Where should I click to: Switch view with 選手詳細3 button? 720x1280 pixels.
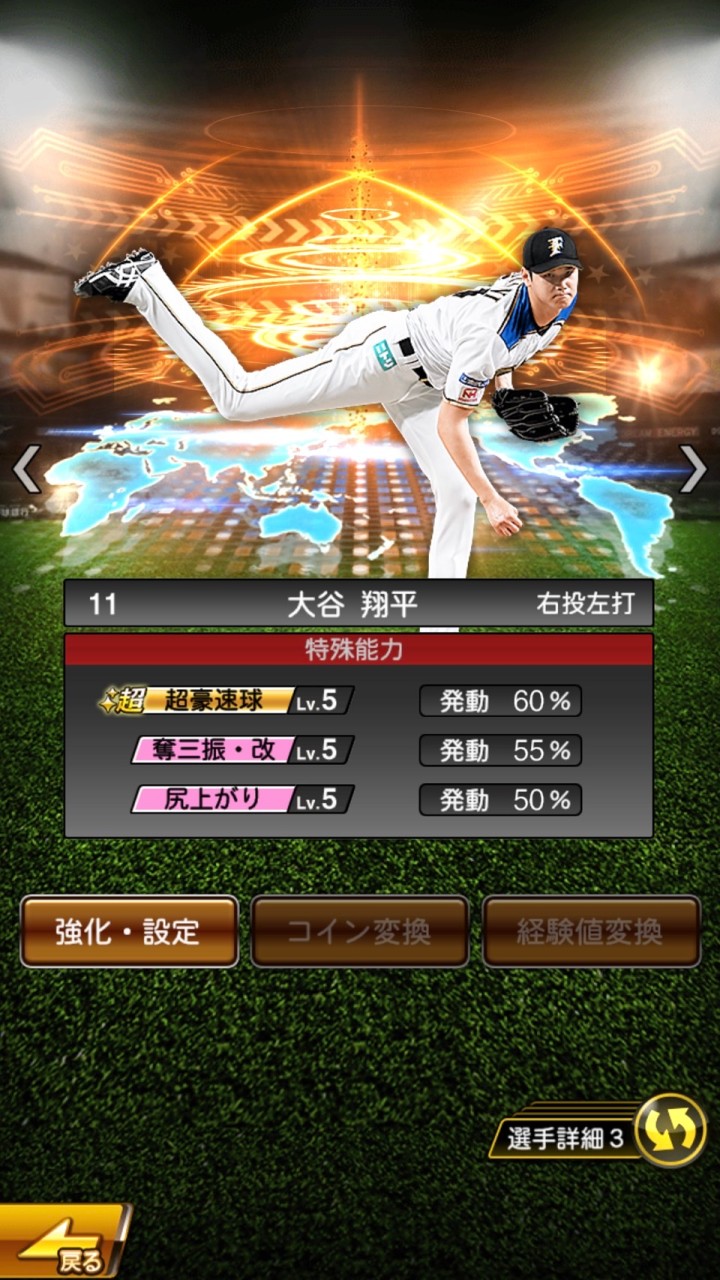pyautogui.click(x=600, y=1135)
